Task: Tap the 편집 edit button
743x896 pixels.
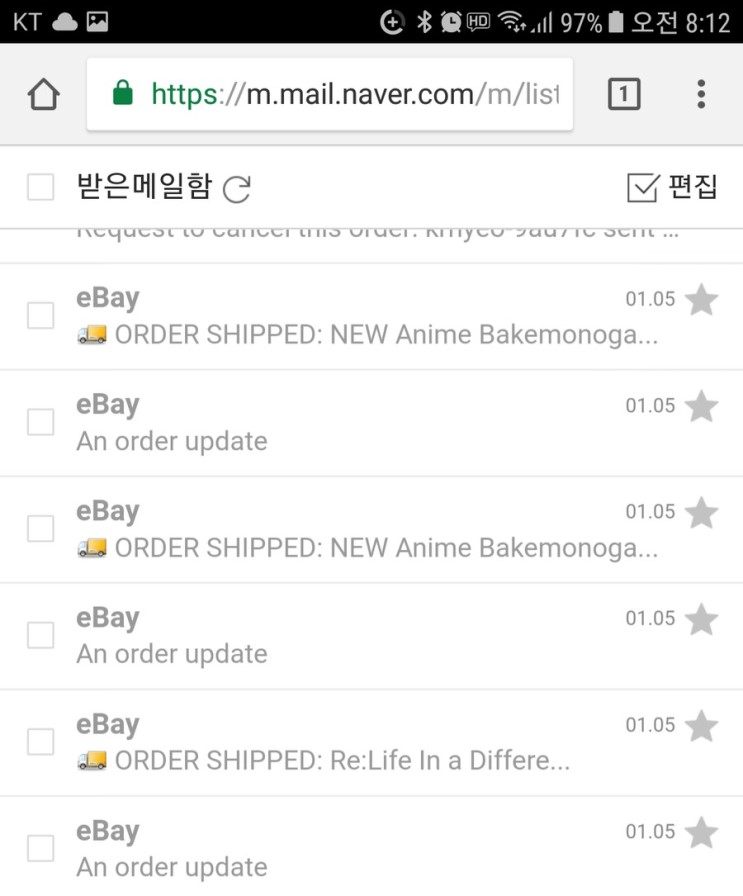Action: click(672, 187)
